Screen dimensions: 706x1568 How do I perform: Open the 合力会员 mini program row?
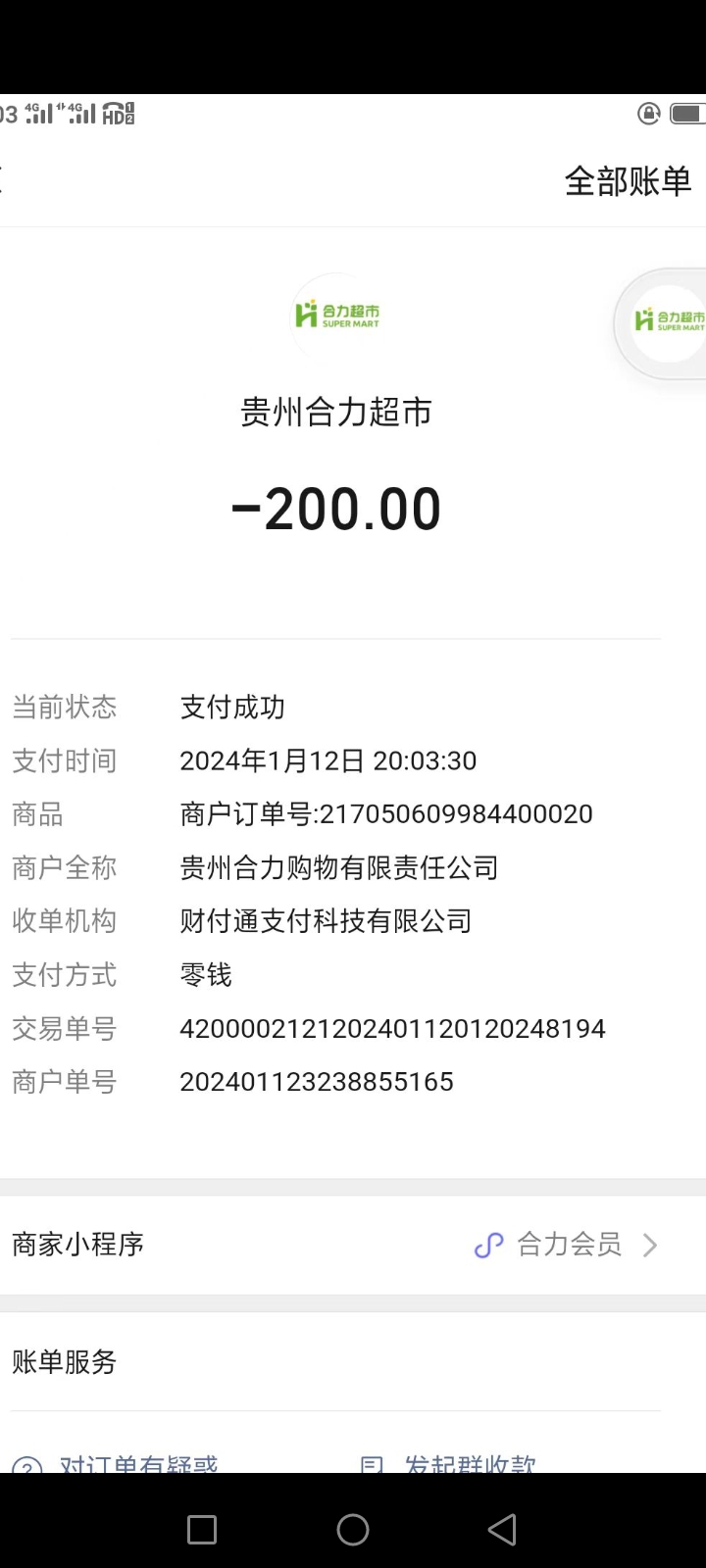coord(567,1245)
